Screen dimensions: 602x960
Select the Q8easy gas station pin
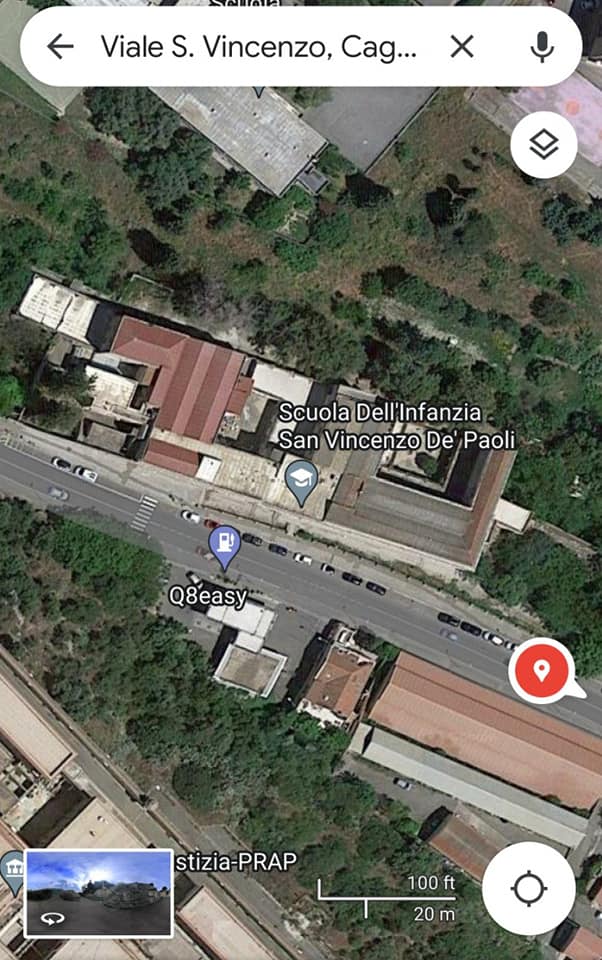pyautogui.click(x=224, y=545)
